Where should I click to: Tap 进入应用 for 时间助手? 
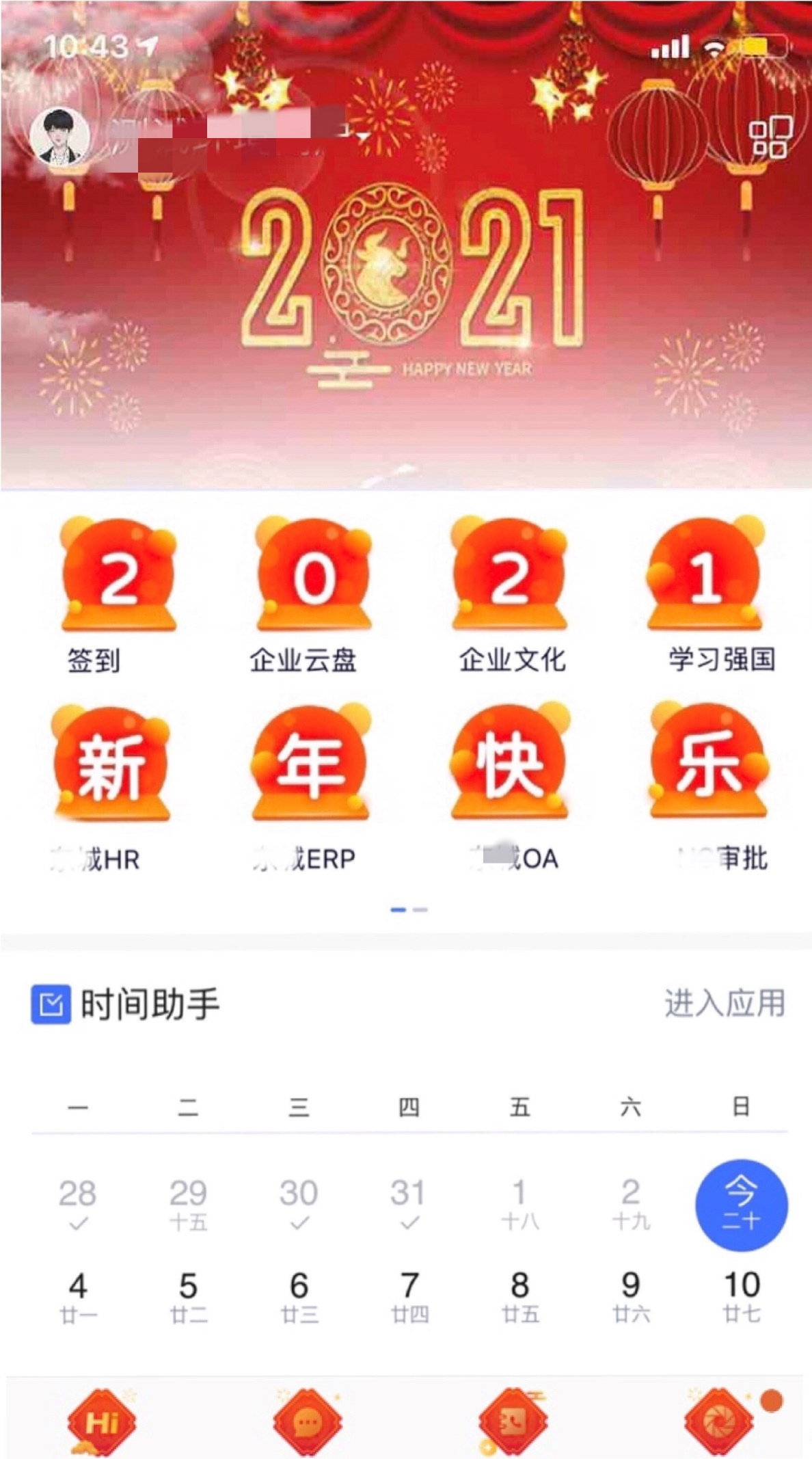point(725,1004)
